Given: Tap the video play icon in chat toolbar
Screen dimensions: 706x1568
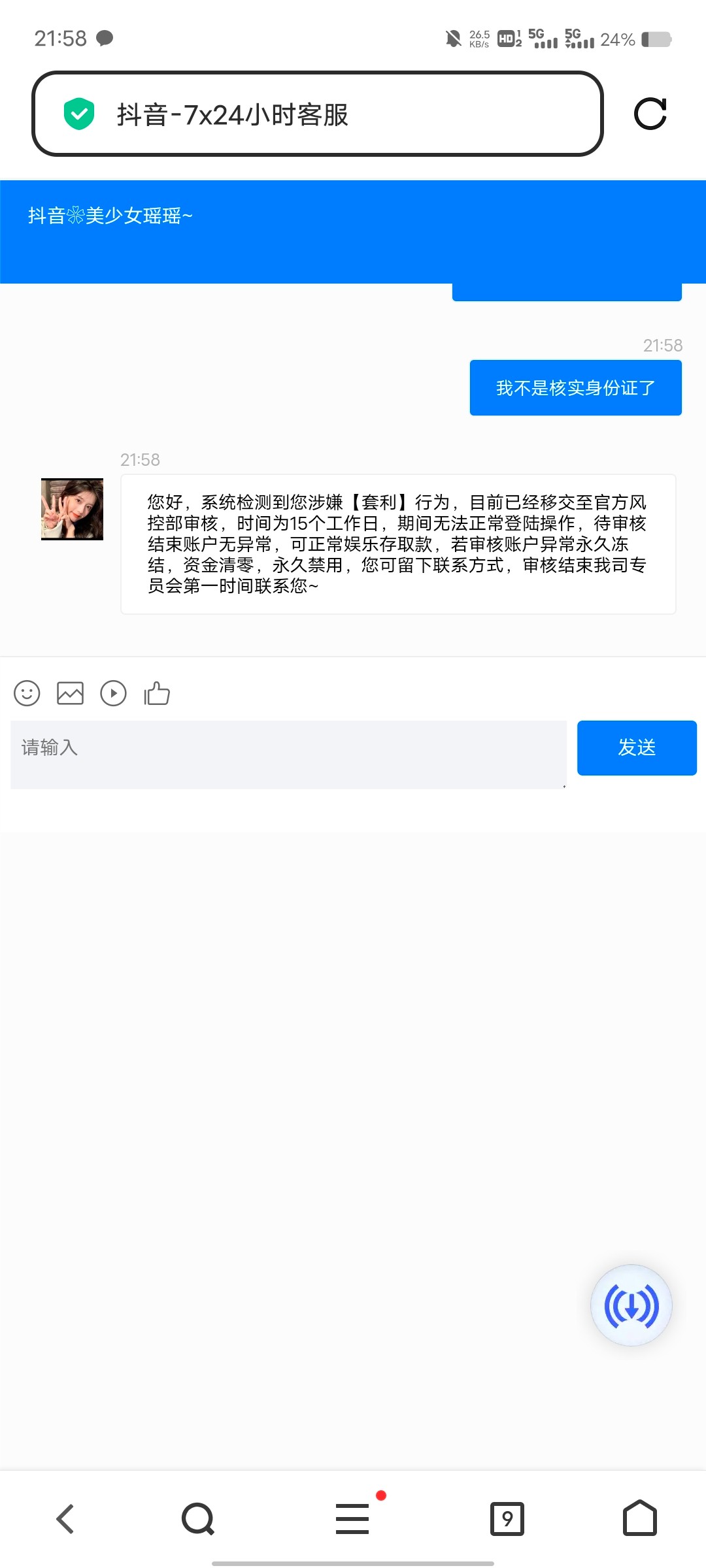Looking at the screenshot, I should [x=113, y=693].
